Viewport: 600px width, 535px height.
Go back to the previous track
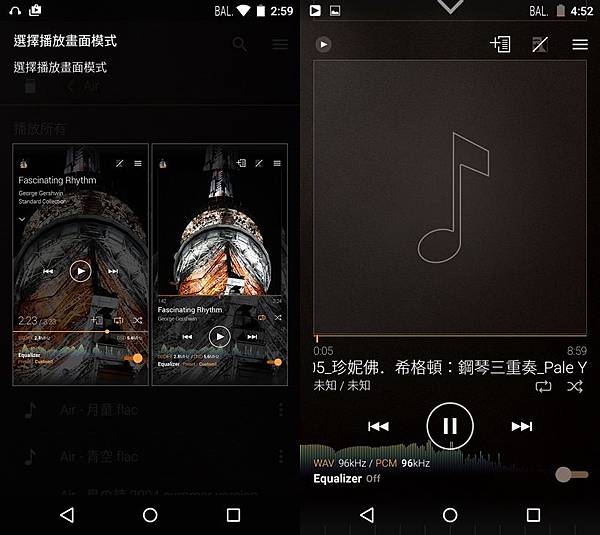pyautogui.click(x=378, y=426)
